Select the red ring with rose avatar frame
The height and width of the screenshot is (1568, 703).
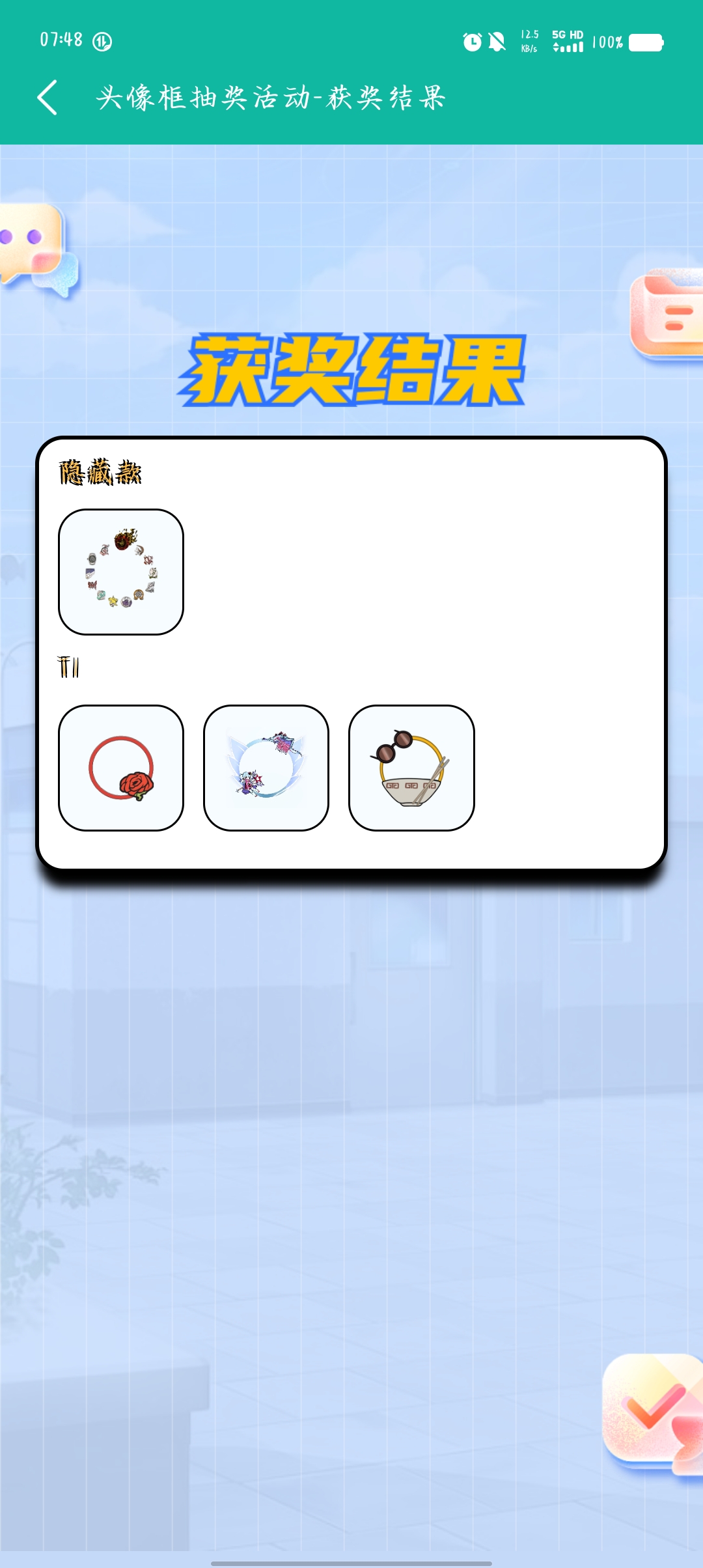121,768
